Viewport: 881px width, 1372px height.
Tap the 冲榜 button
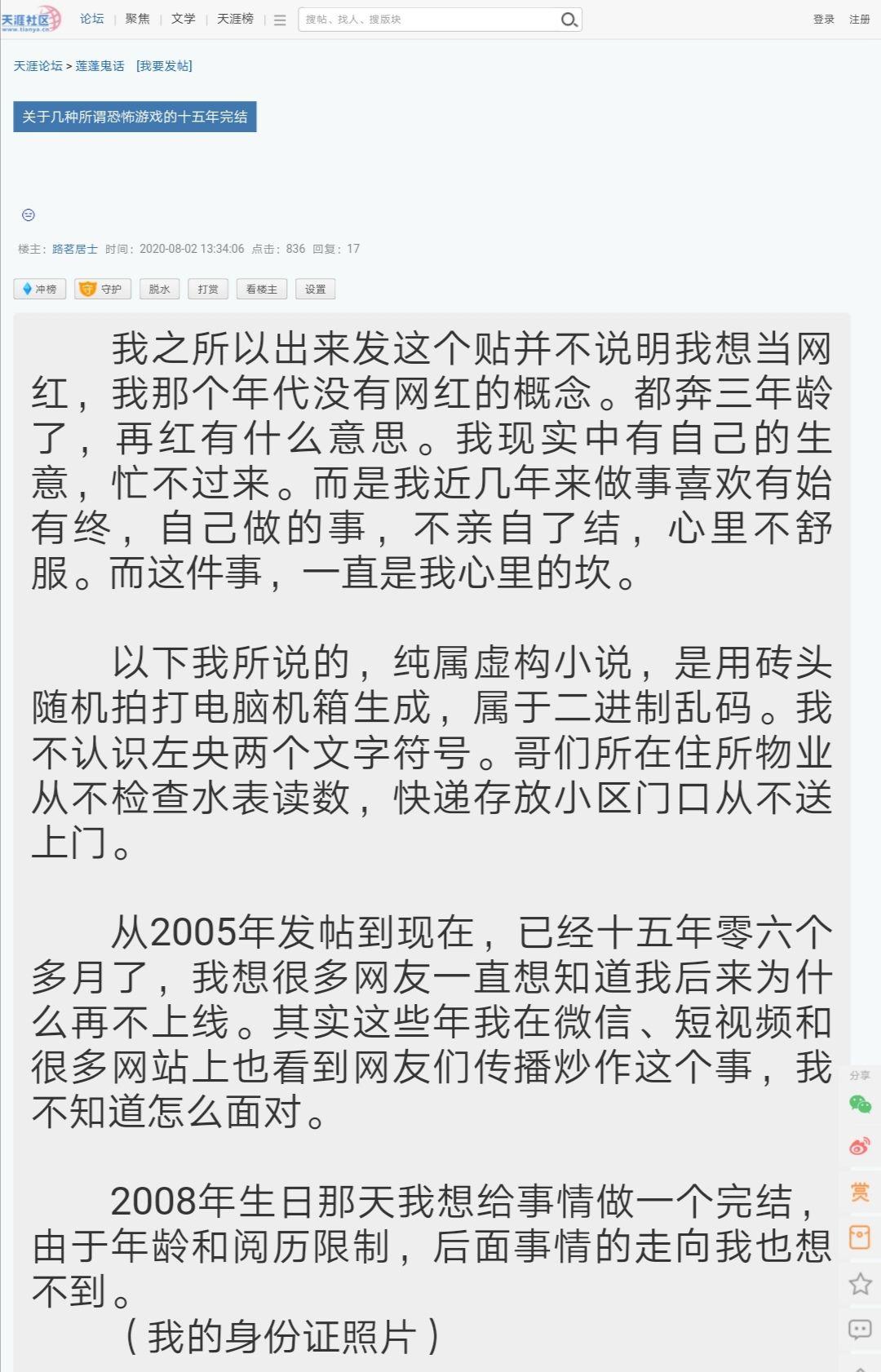click(x=39, y=289)
